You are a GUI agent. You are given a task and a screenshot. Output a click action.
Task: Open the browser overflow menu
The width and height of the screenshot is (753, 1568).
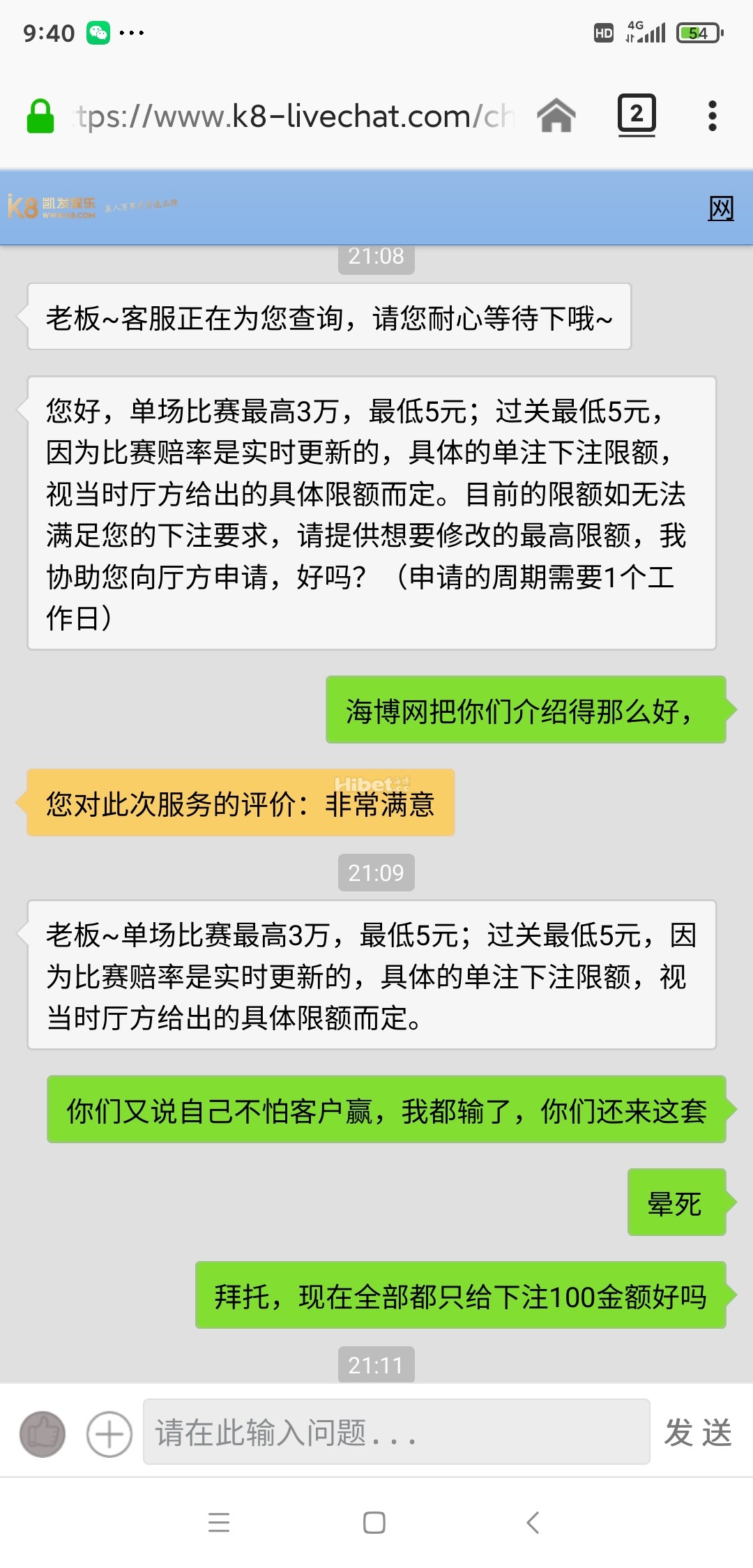click(712, 116)
